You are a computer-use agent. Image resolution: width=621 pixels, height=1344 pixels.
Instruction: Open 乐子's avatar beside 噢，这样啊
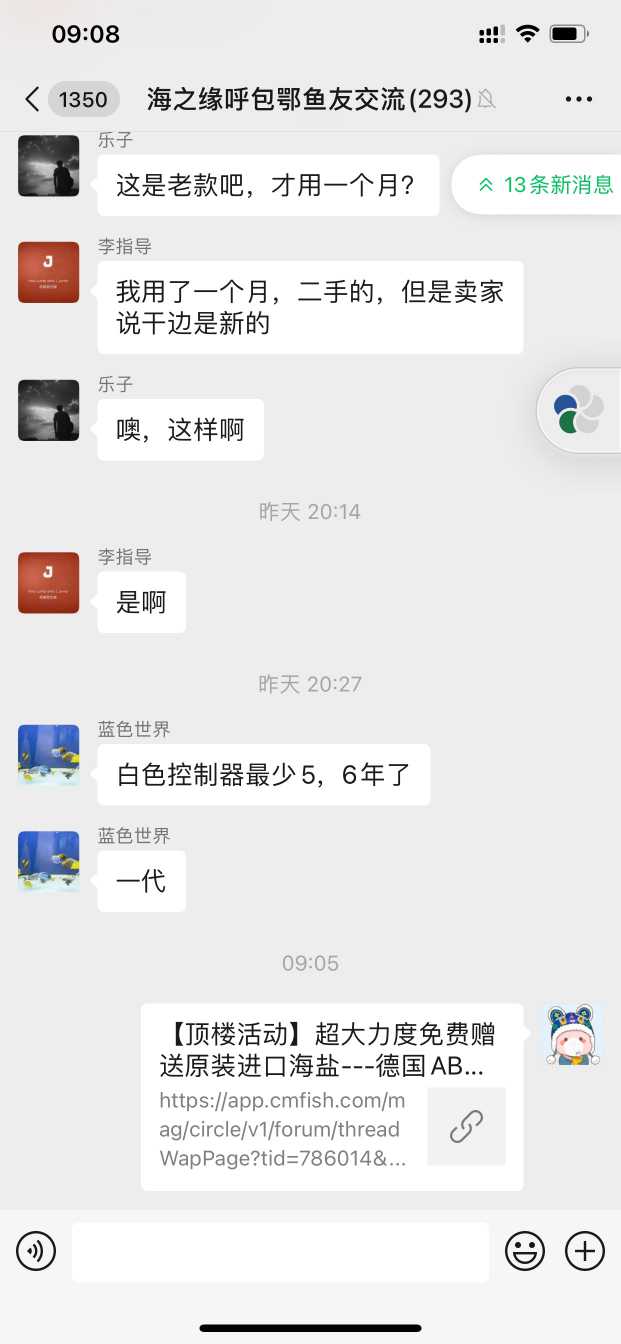pos(48,410)
